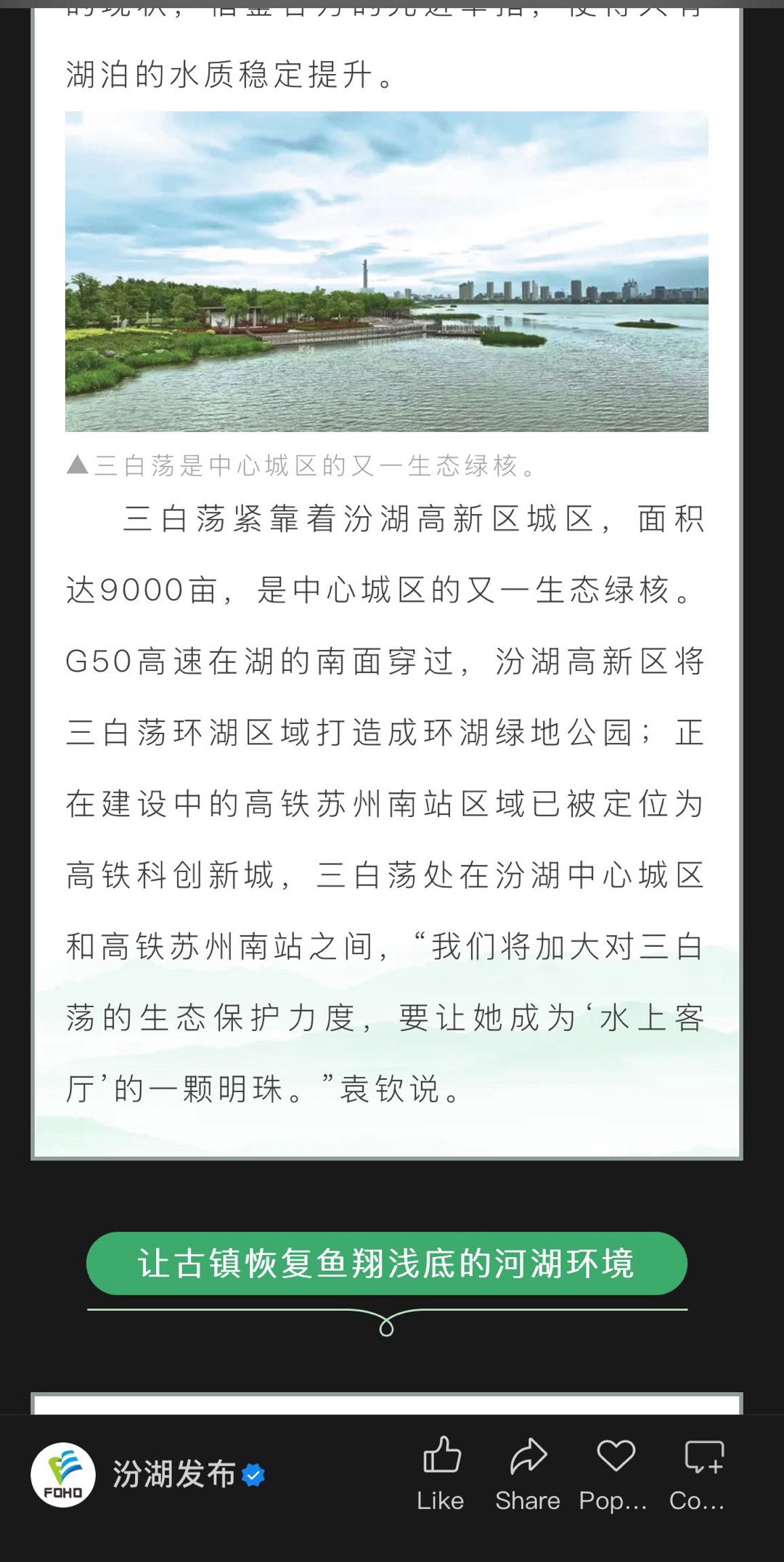Share this article

click(528, 1473)
